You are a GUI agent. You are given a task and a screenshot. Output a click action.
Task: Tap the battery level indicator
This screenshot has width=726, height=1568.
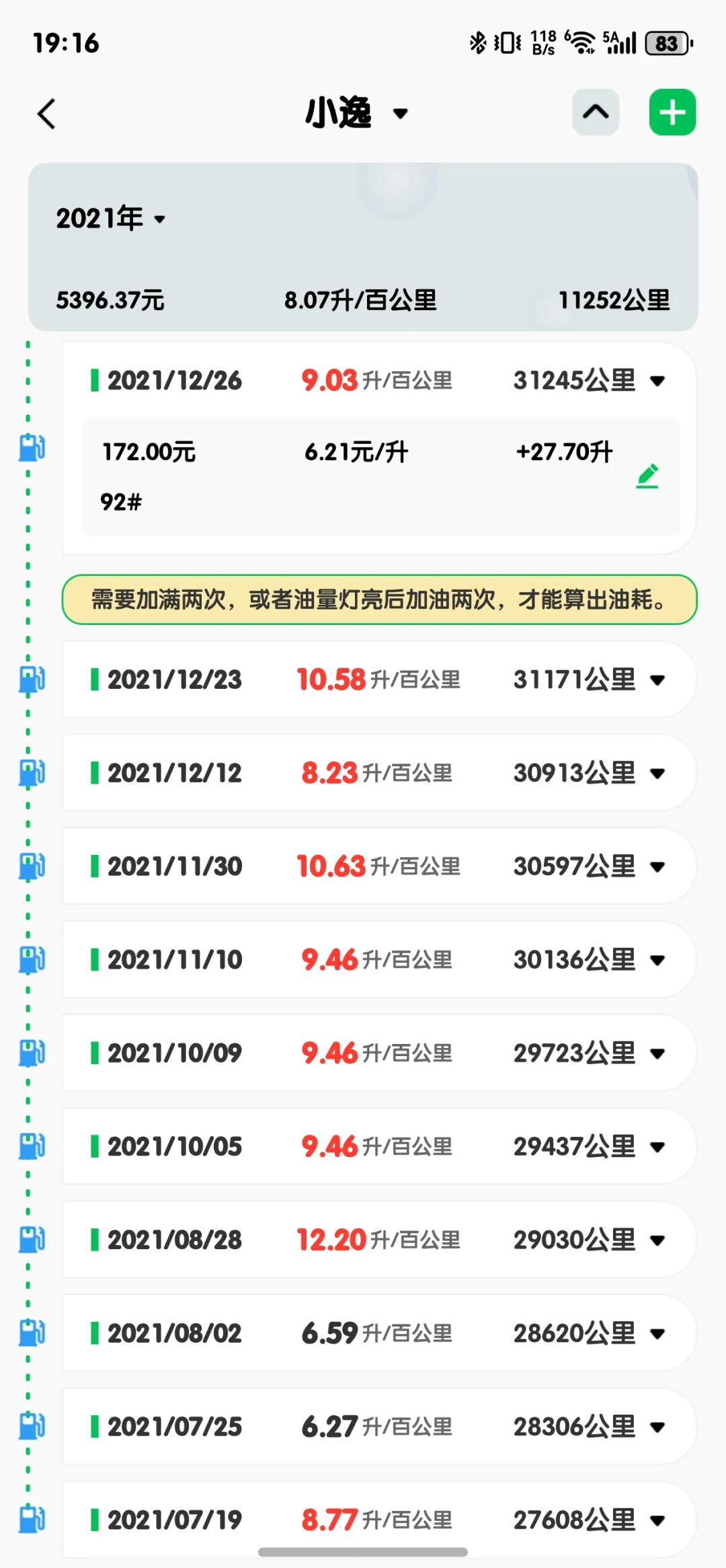[x=666, y=42]
